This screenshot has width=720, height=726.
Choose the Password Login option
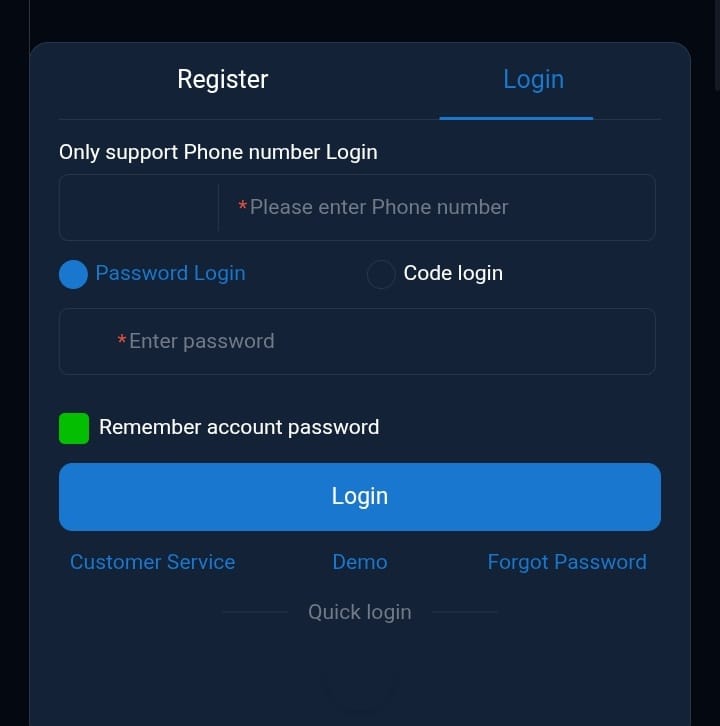pyautogui.click(x=74, y=274)
